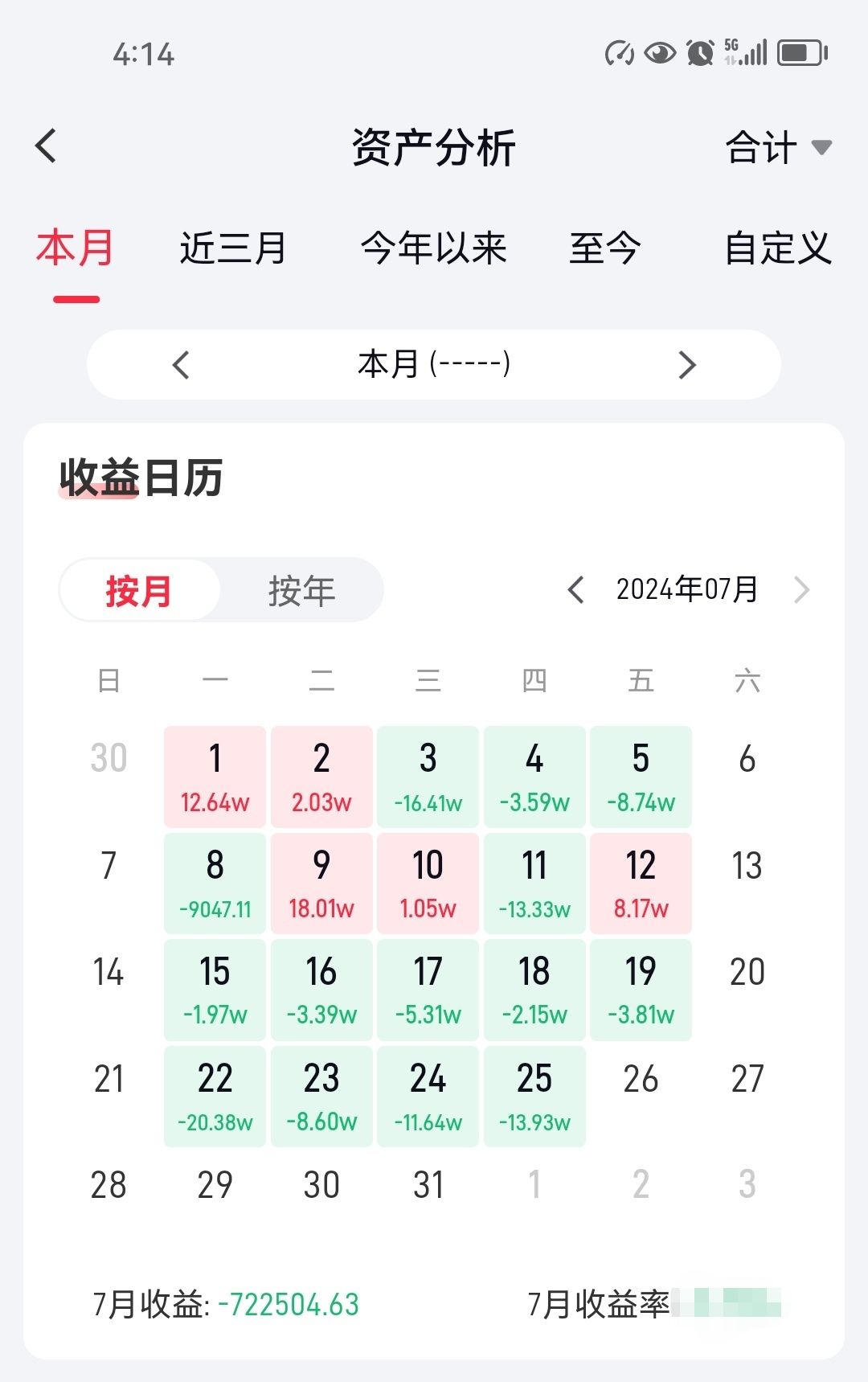Switch to the 今年以来 tab
This screenshot has height=1382, width=868.
pyautogui.click(x=434, y=248)
